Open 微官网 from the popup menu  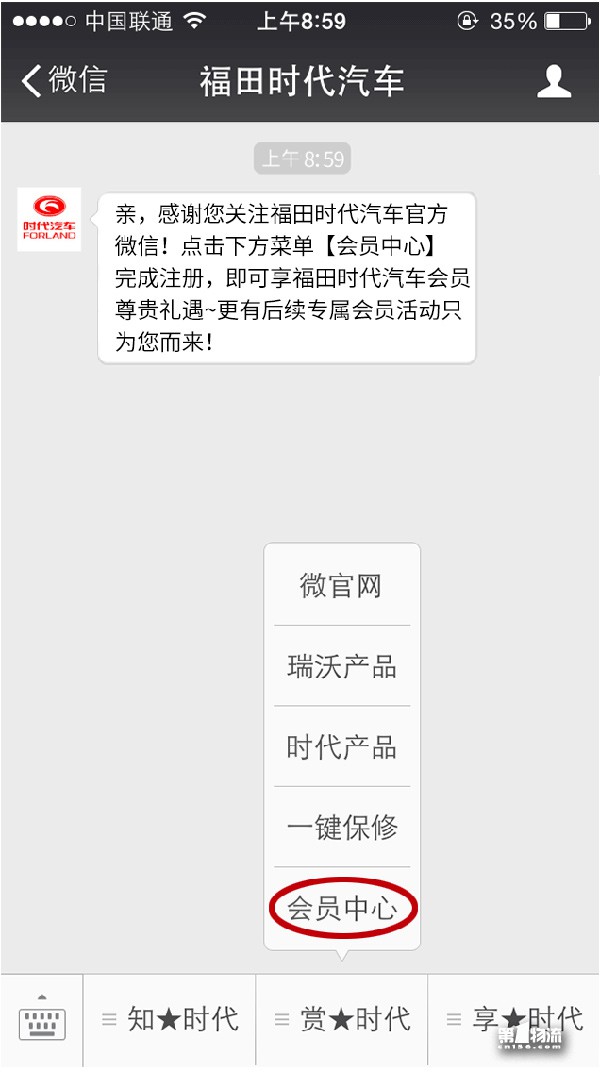point(341,586)
